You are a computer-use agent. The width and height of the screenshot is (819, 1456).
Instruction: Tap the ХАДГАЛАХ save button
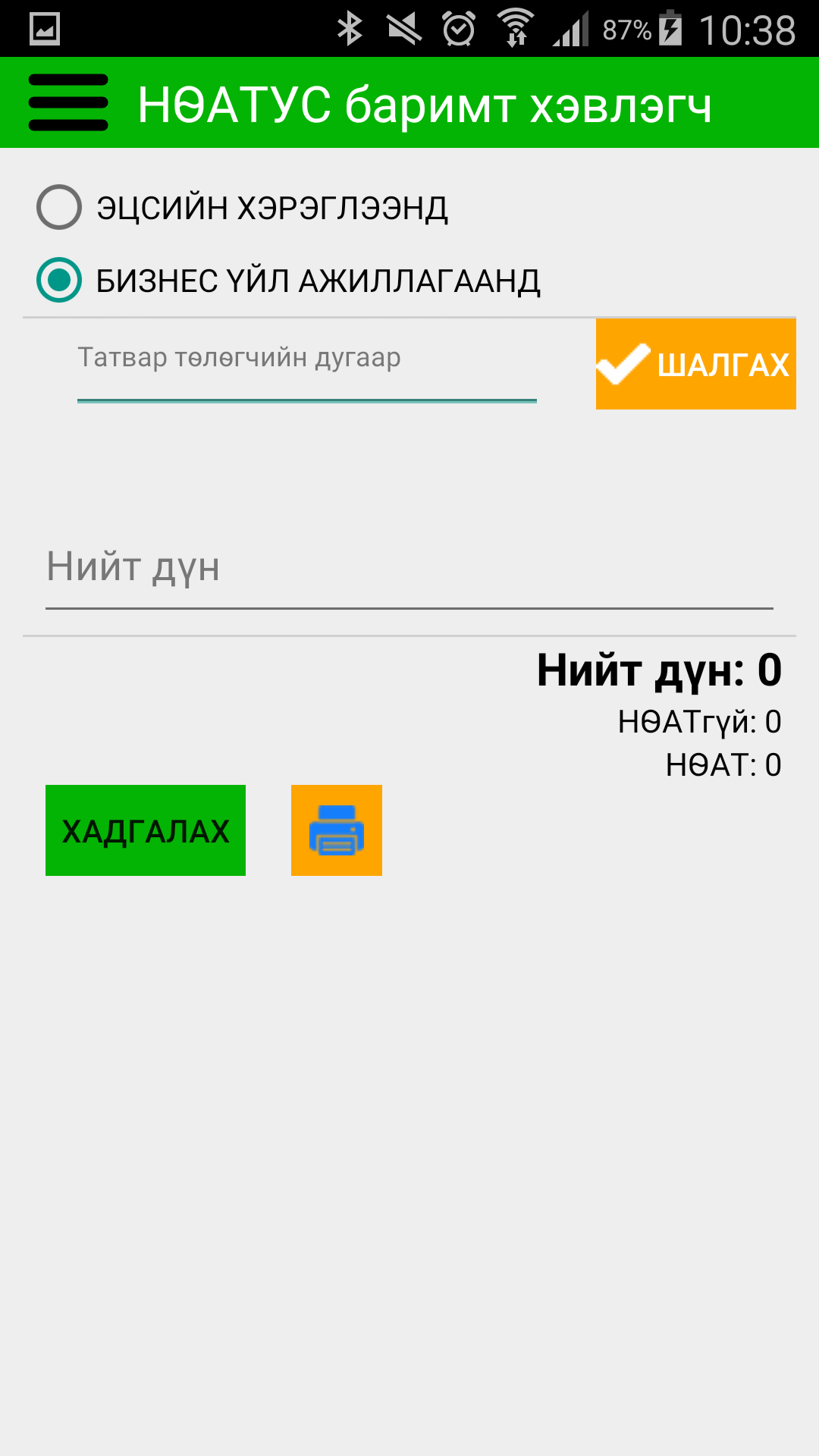click(146, 830)
